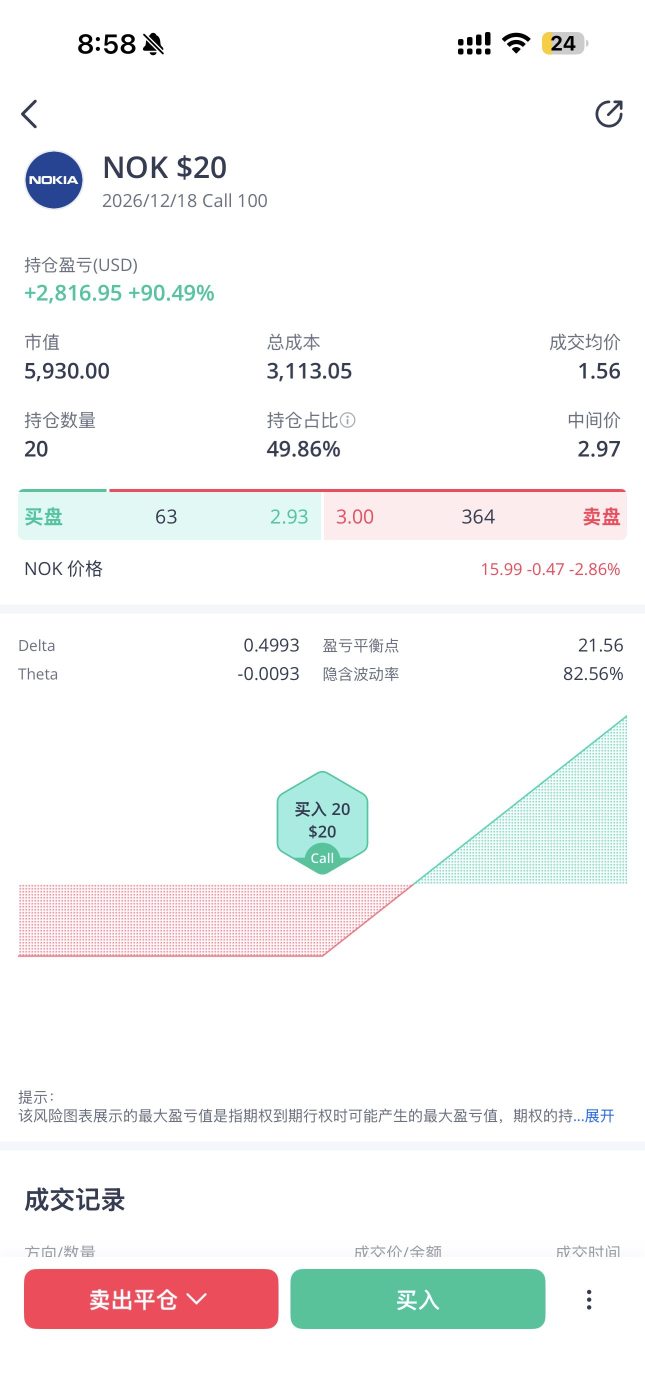Select the 买盘 bid price 2.93

pos(289,517)
